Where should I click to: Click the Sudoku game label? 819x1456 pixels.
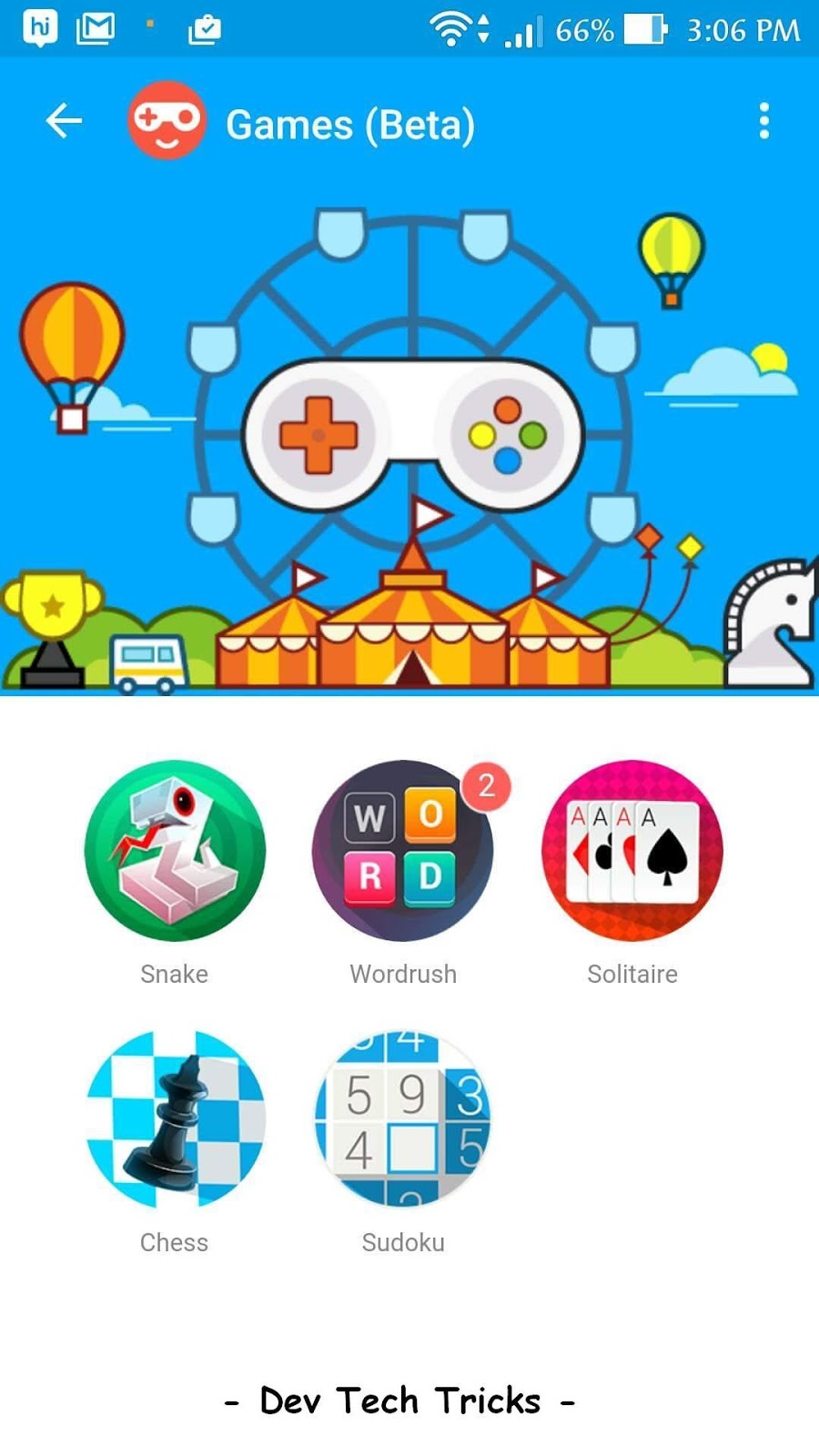point(403,1241)
